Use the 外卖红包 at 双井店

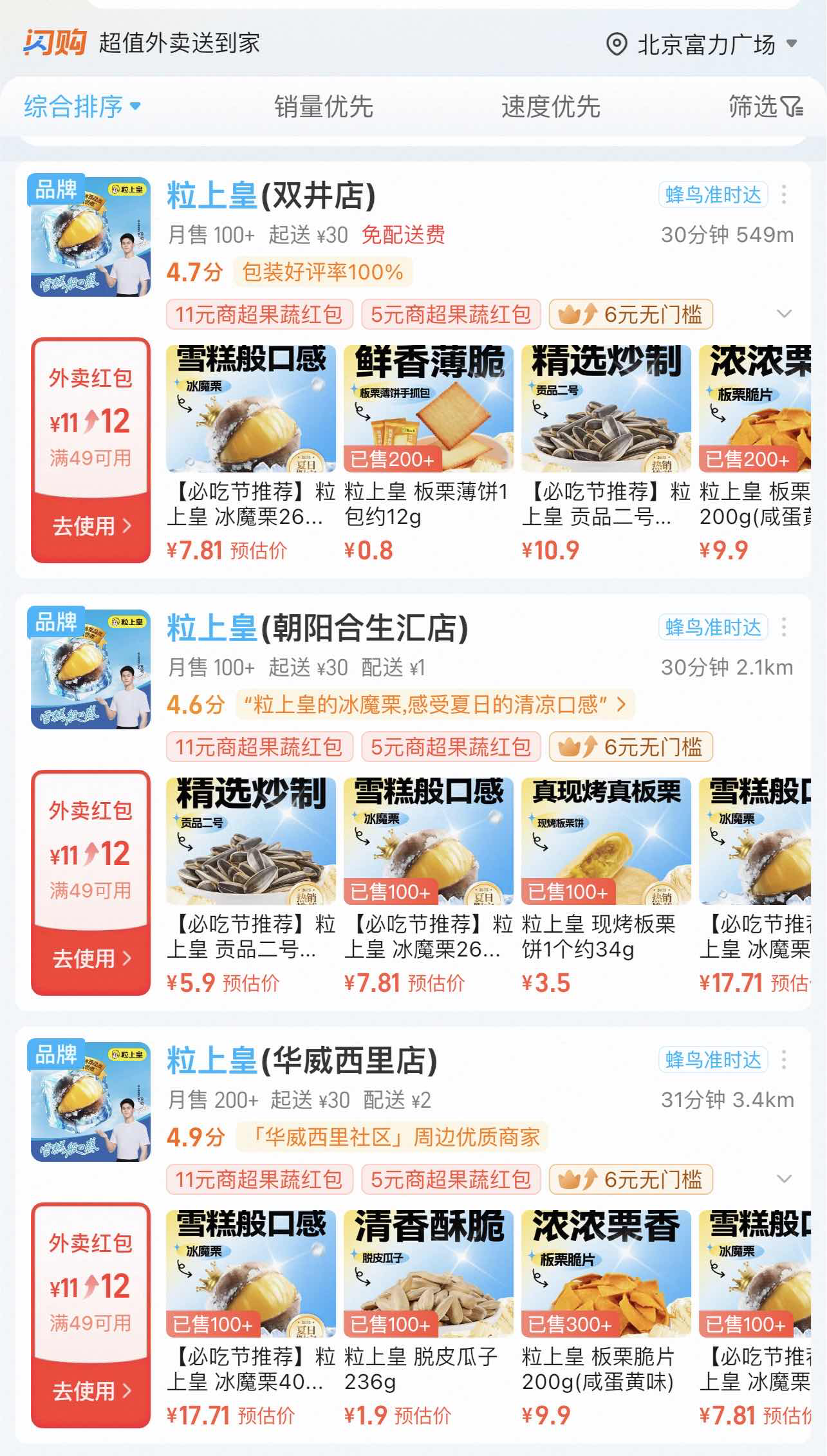click(x=91, y=526)
